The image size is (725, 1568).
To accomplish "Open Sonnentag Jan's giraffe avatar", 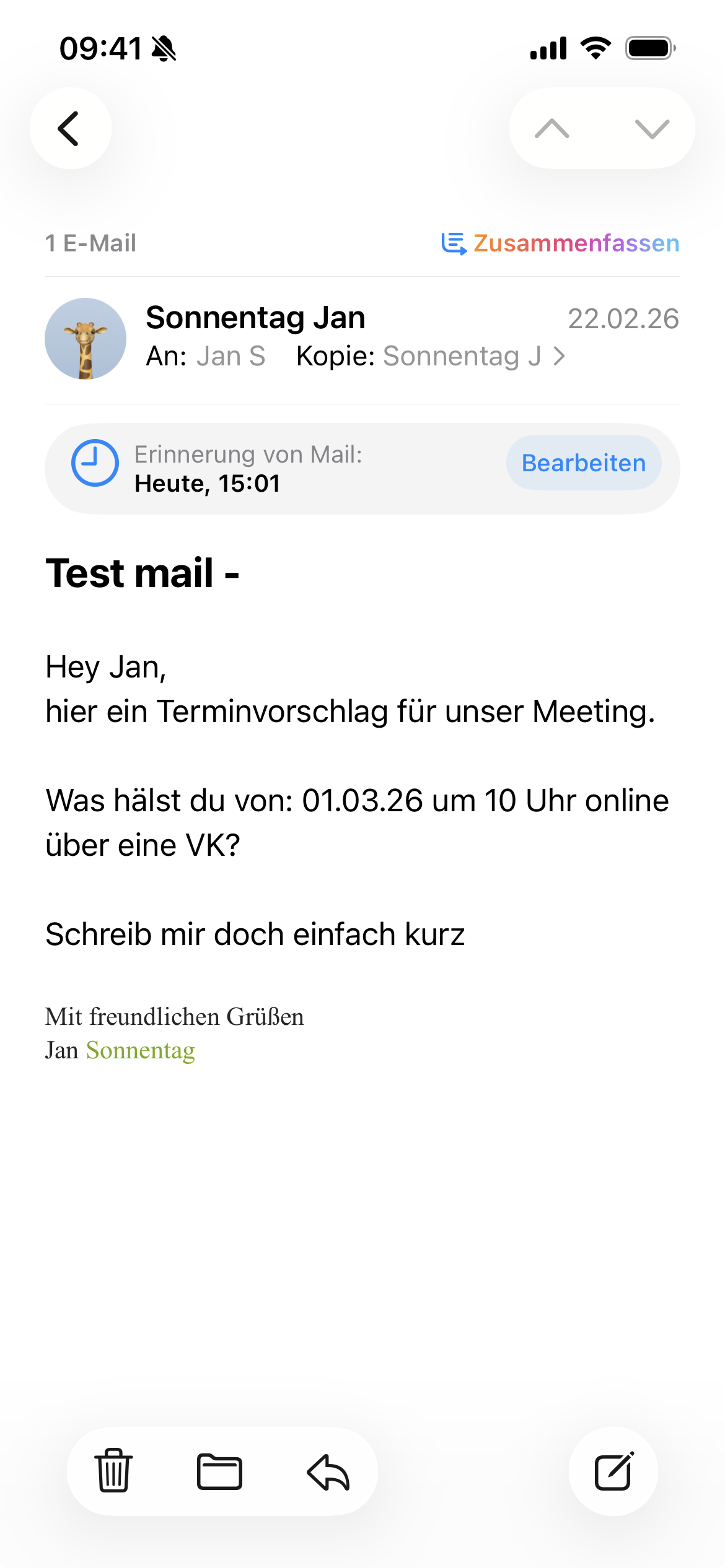I will click(86, 339).
